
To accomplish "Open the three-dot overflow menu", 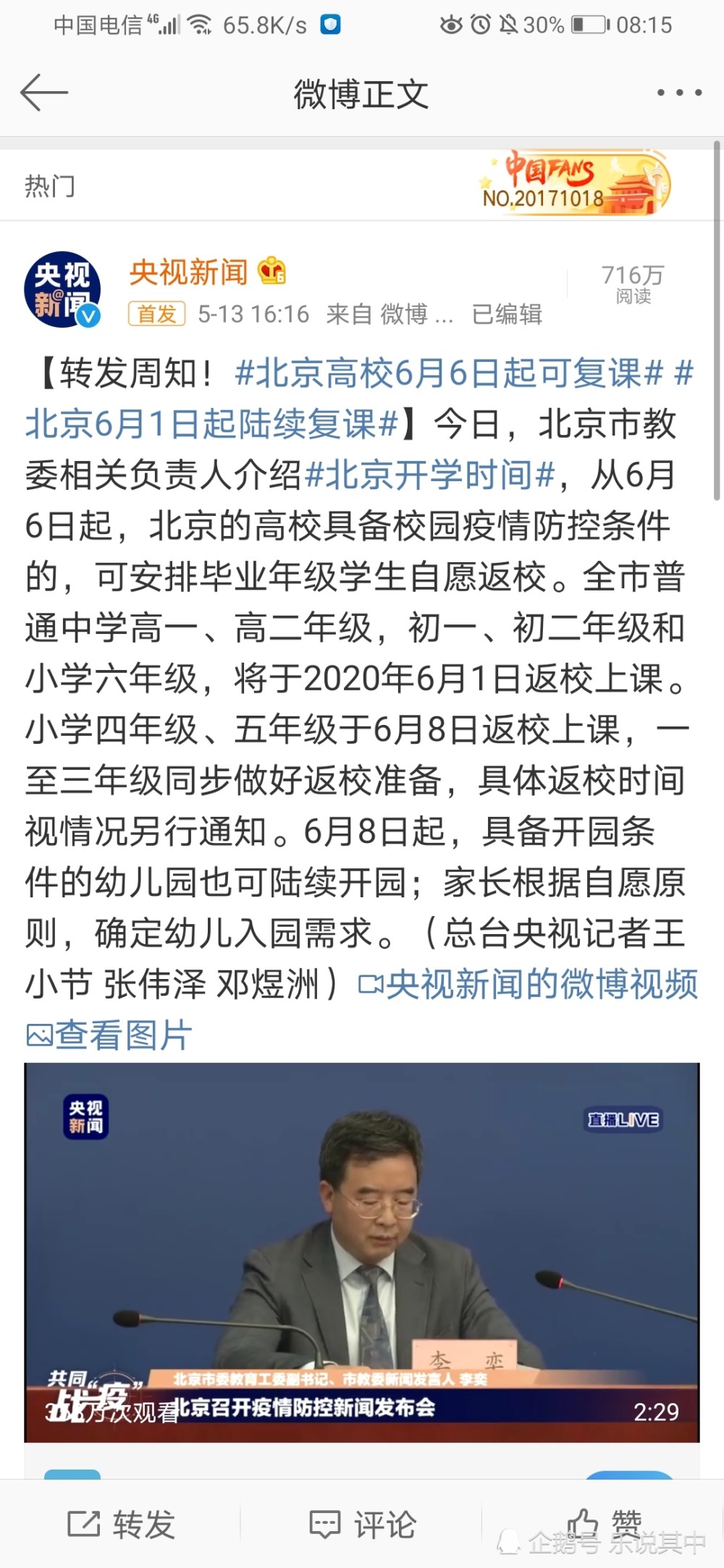I will click(678, 93).
